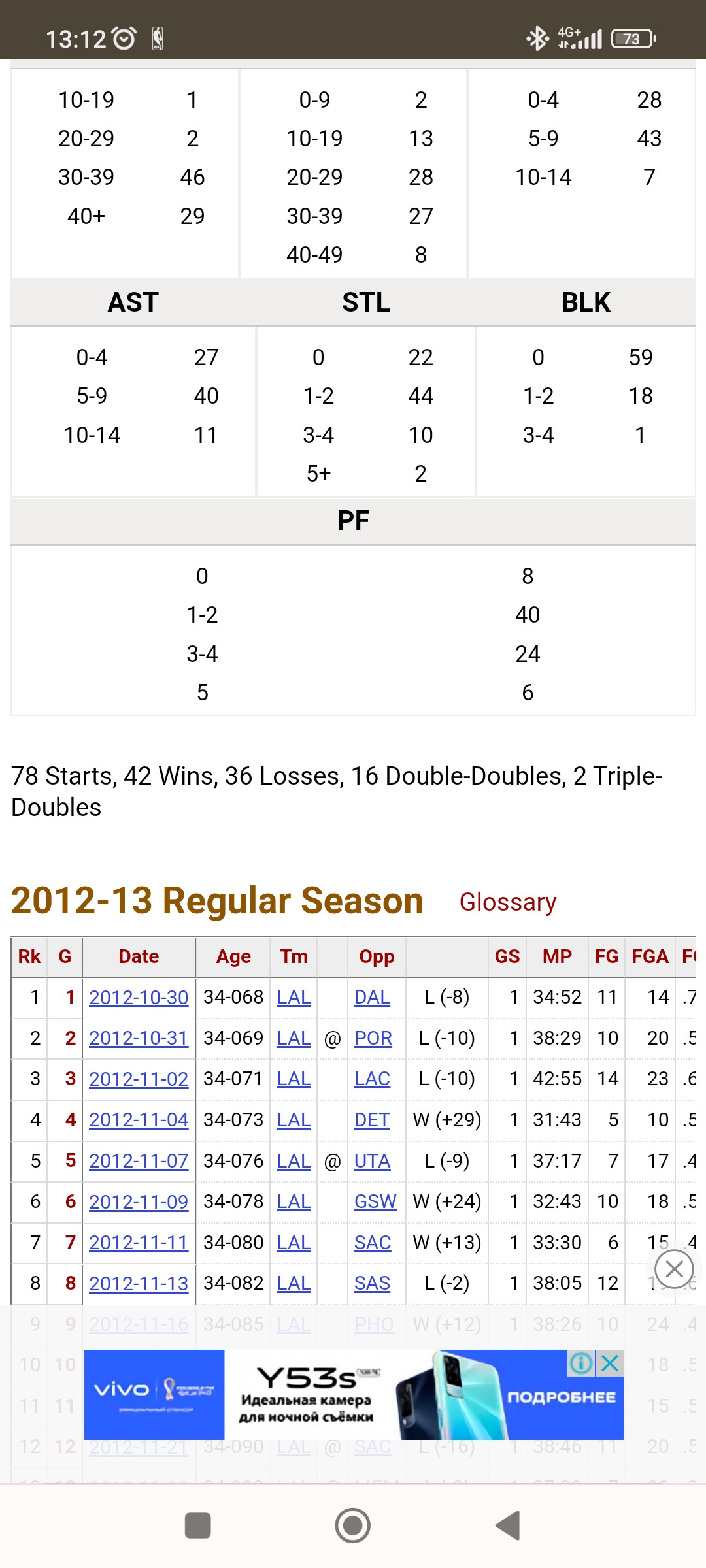Open the 2012-11-04 game link

(139, 1120)
